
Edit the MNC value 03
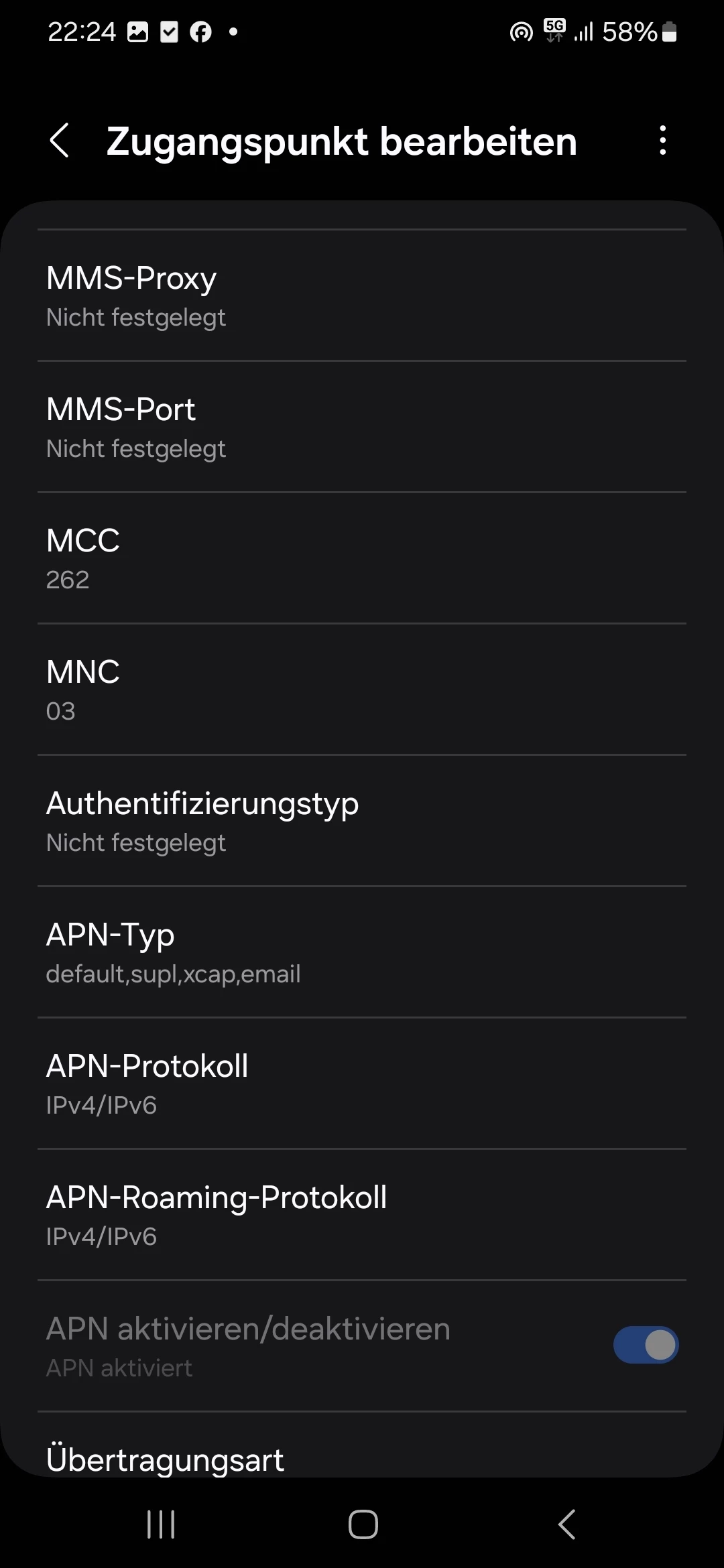tap(362, 690)
